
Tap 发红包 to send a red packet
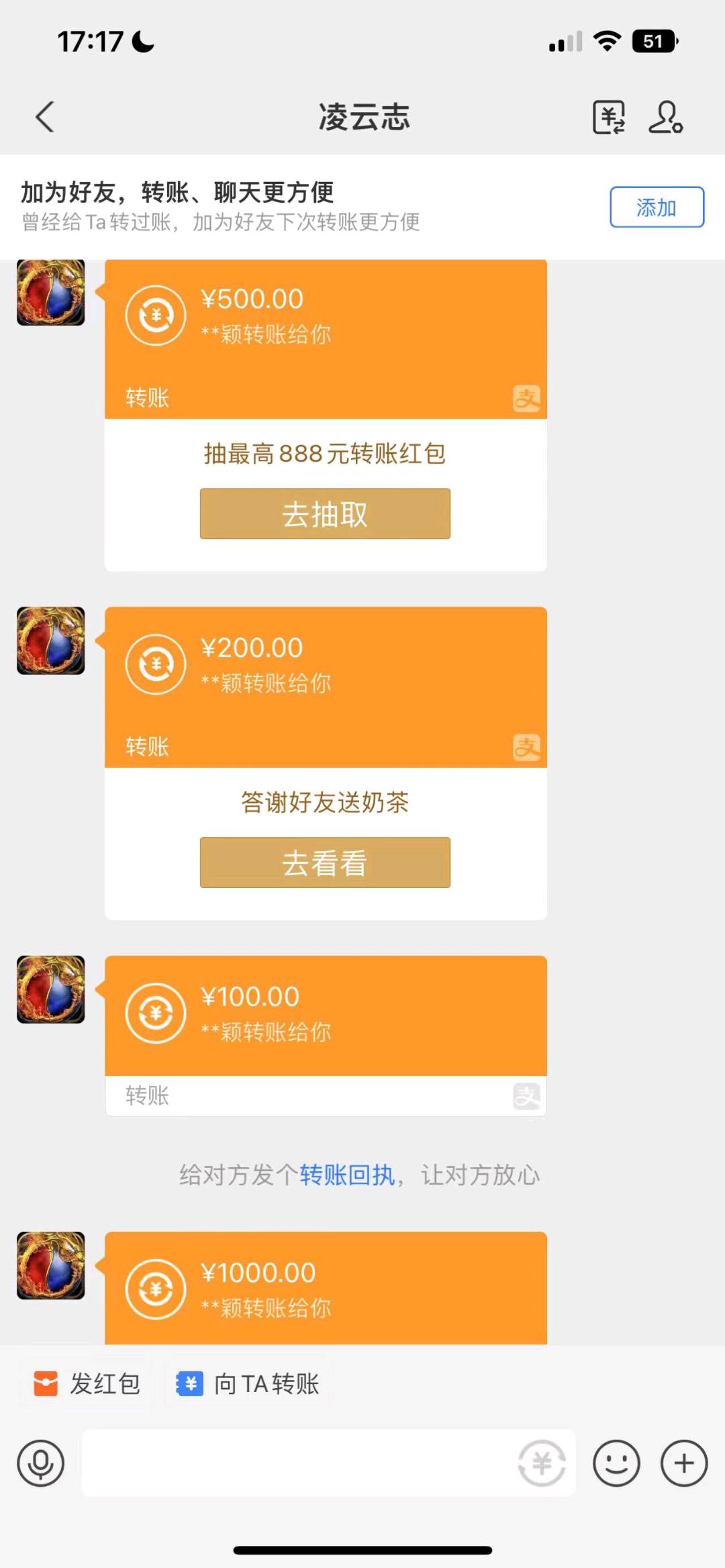(87, 1383)
